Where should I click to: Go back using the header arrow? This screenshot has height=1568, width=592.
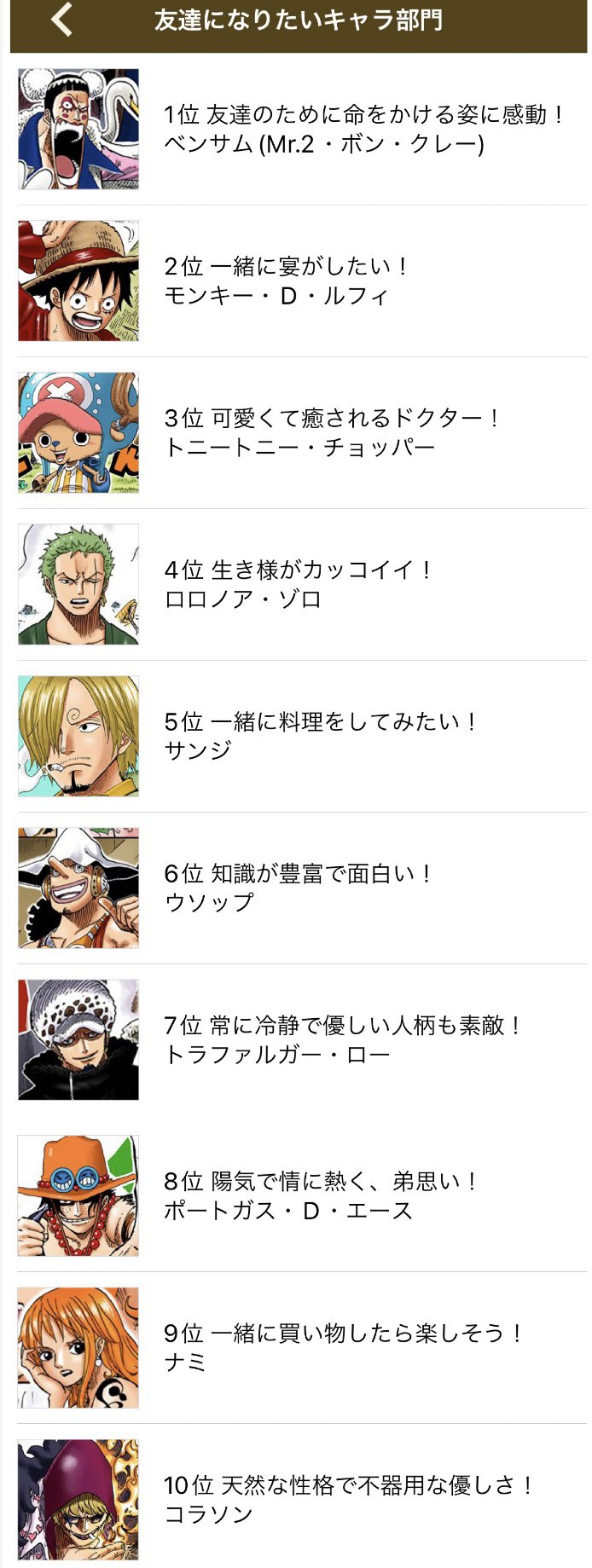pos(61,20)
